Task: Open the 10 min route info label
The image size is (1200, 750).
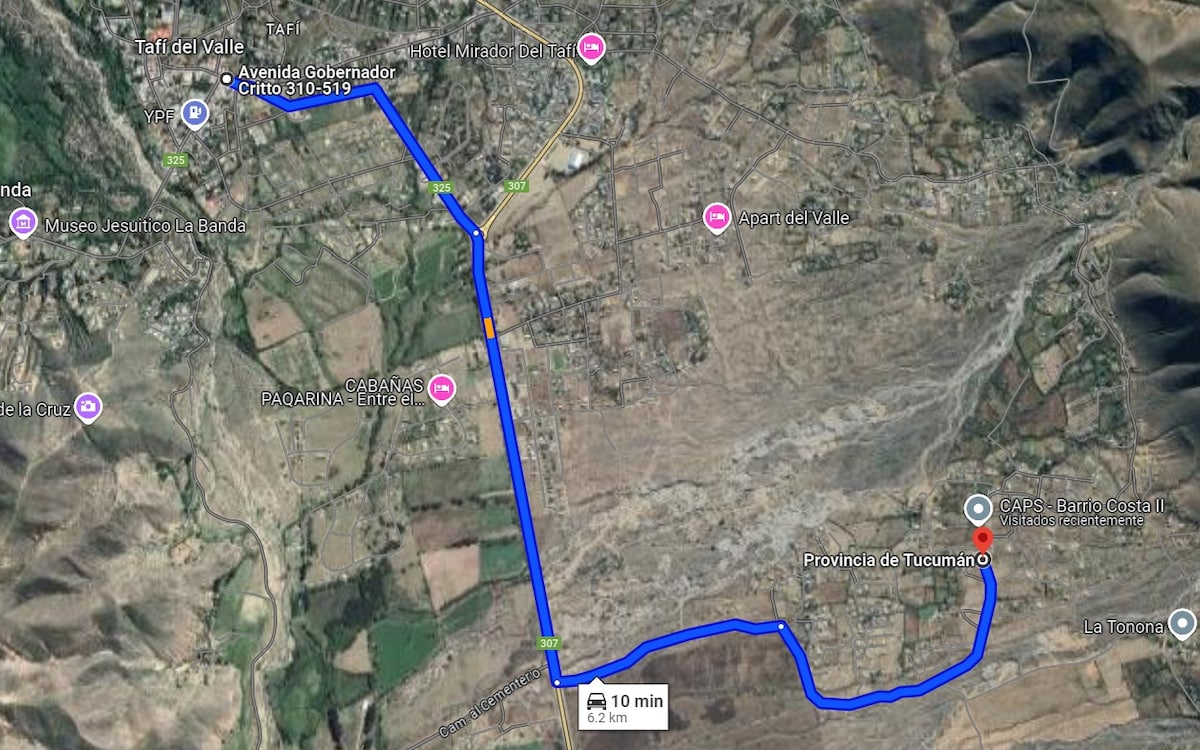Action: (624, 707)
